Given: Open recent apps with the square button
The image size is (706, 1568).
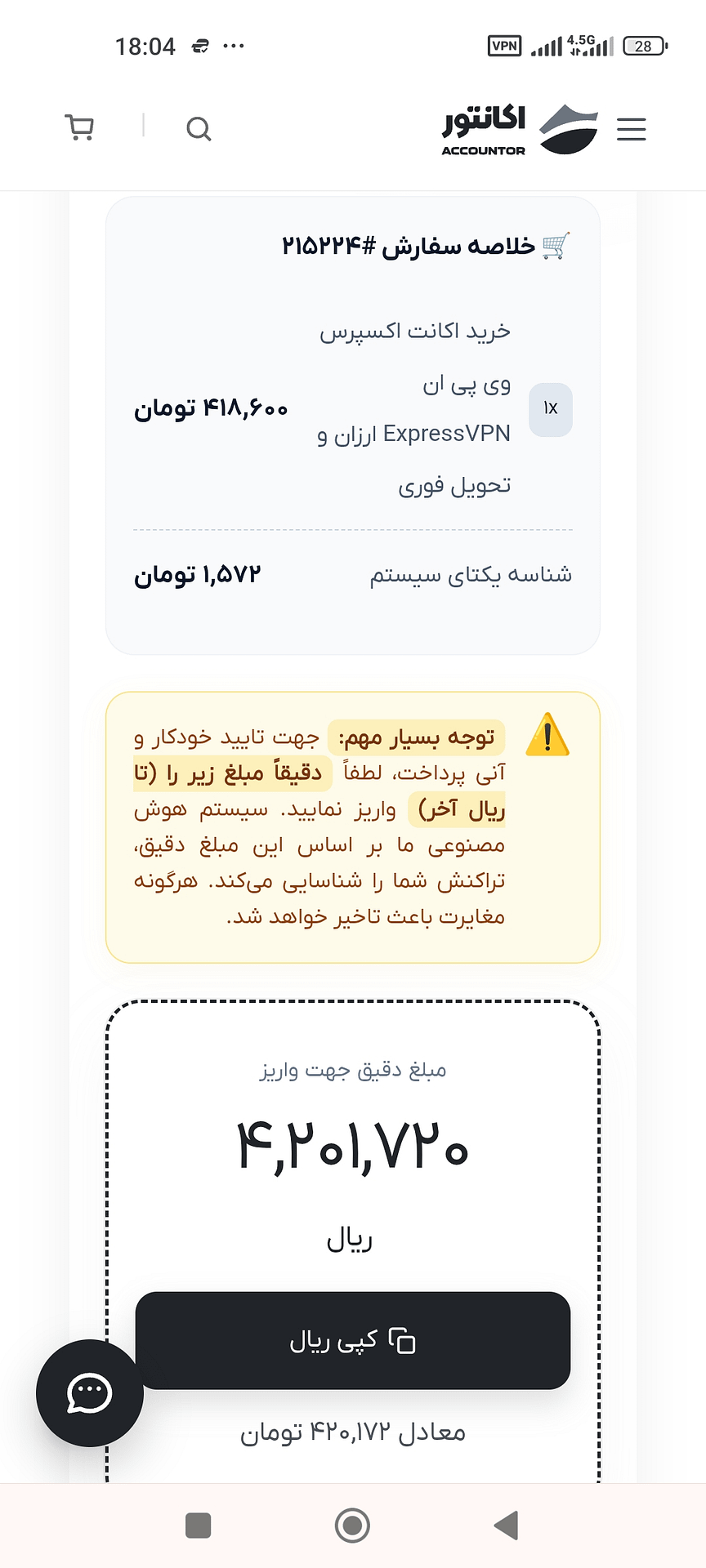Looking at the screenshot, I should coord(199,1525).
